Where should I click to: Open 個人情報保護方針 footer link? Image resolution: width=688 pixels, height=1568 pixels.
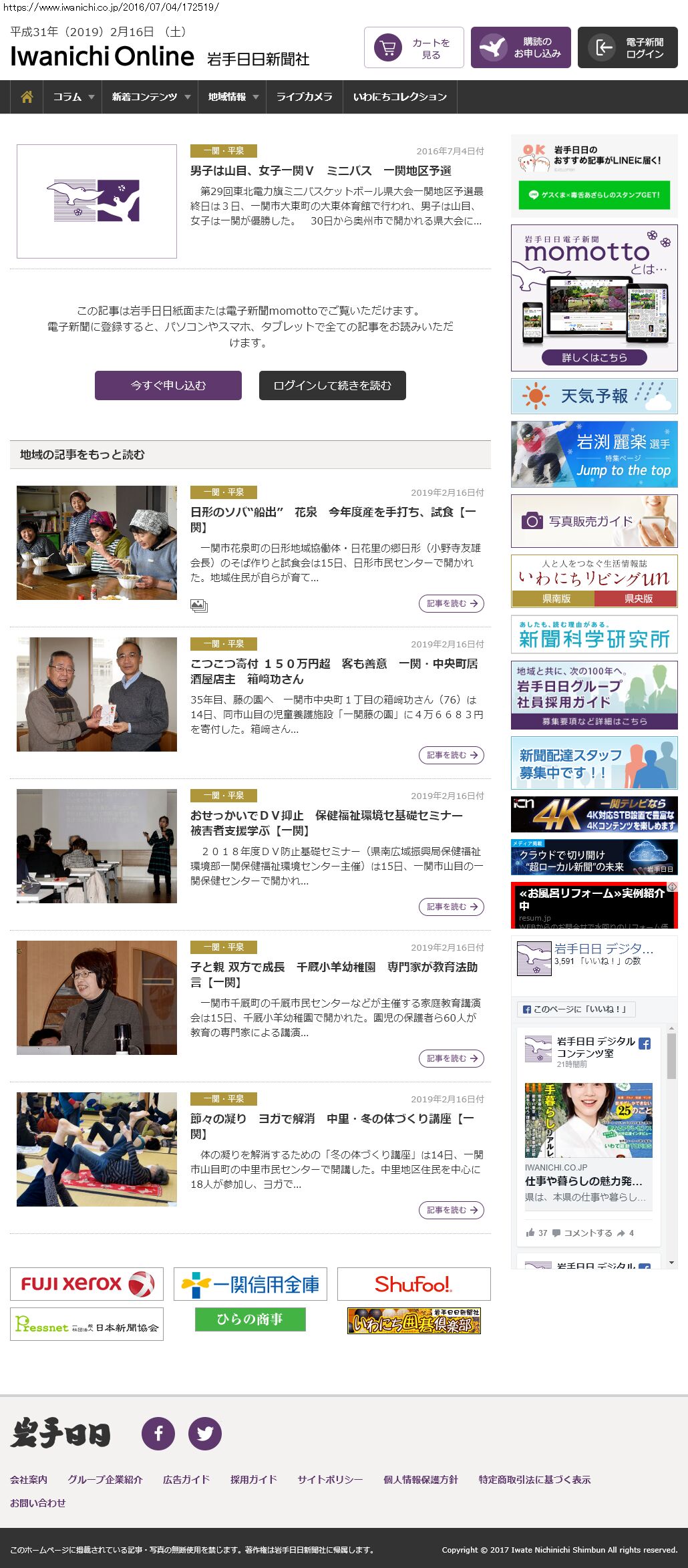click(420, 1479)
